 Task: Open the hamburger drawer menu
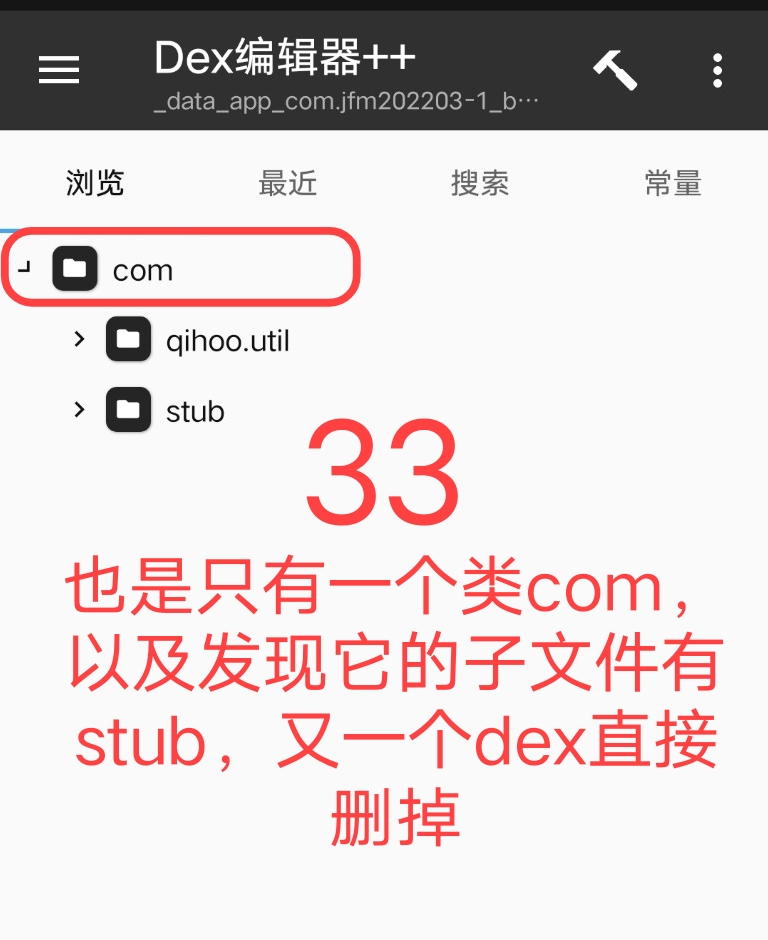[x=59, y=69]
